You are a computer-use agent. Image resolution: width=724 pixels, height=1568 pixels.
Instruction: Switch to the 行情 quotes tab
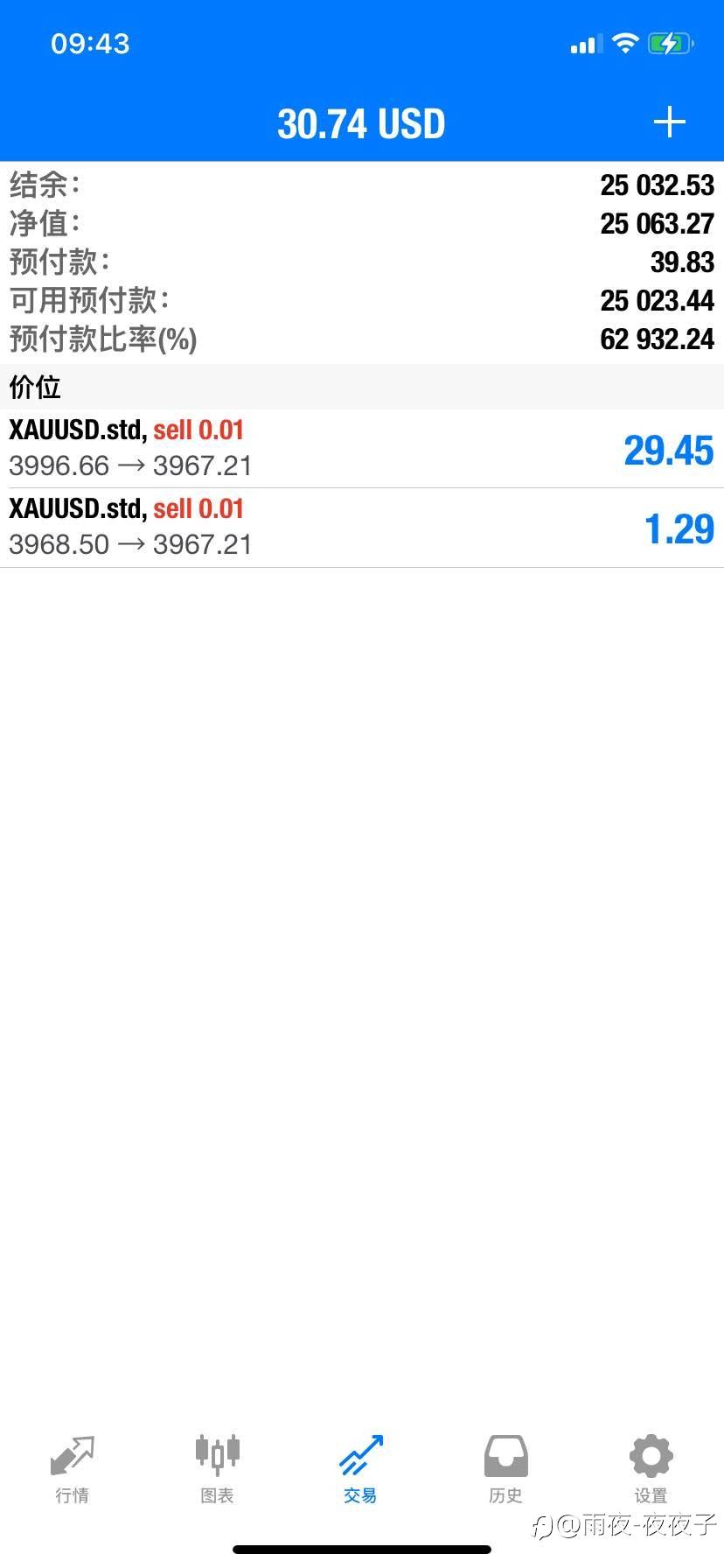72,1470
